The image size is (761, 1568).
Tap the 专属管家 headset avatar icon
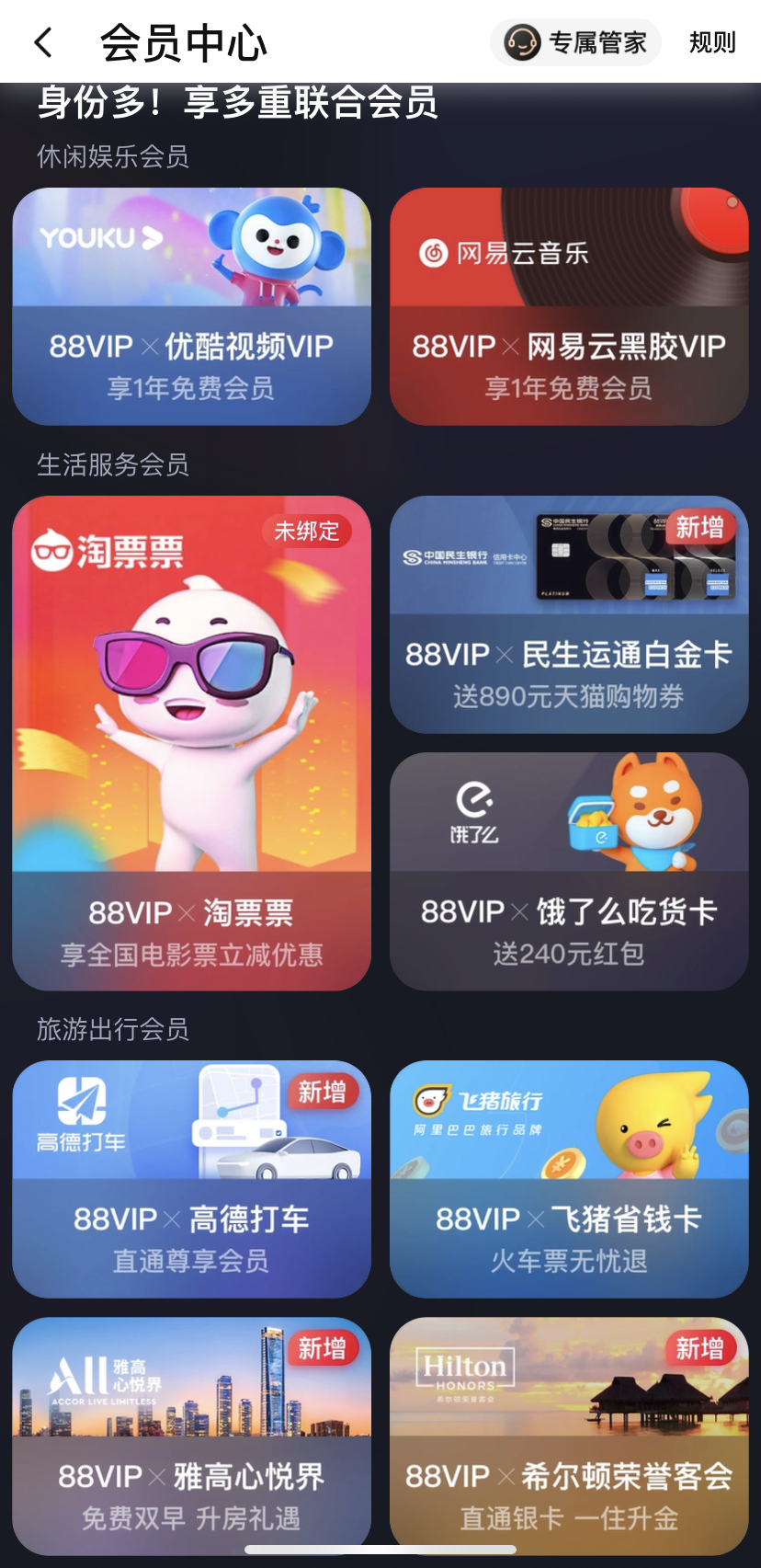tap(521, 41)
